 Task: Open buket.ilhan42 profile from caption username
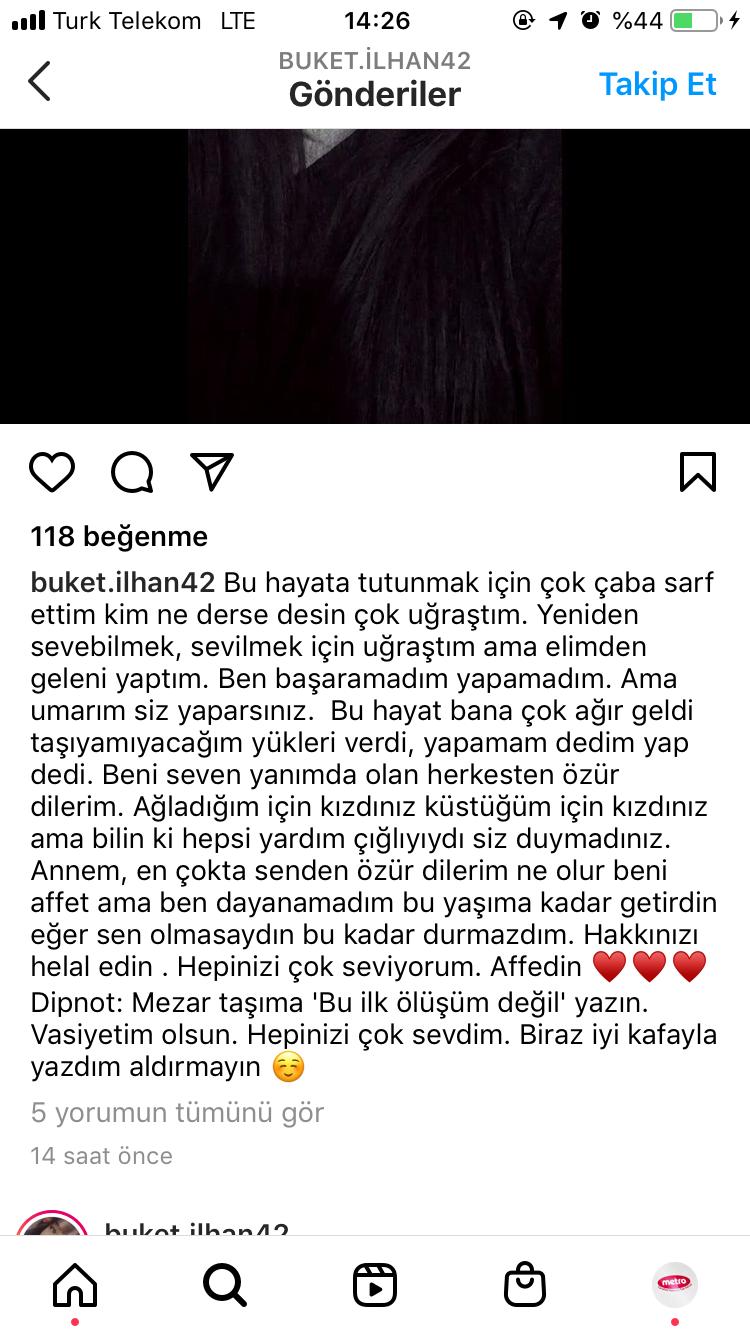(124, 582)
